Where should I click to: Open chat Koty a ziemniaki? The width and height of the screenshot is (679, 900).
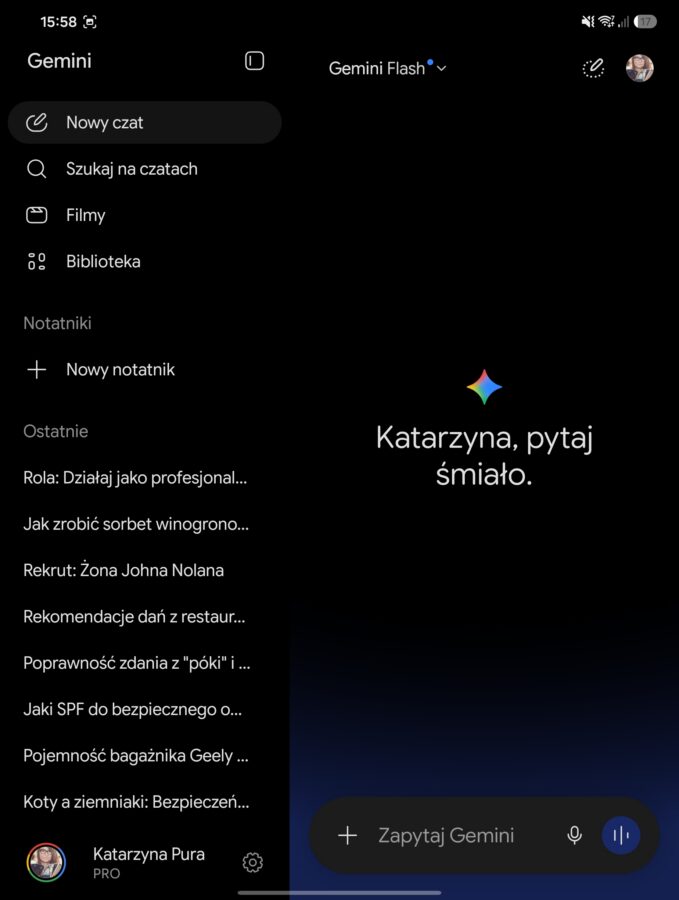[136, 802]
